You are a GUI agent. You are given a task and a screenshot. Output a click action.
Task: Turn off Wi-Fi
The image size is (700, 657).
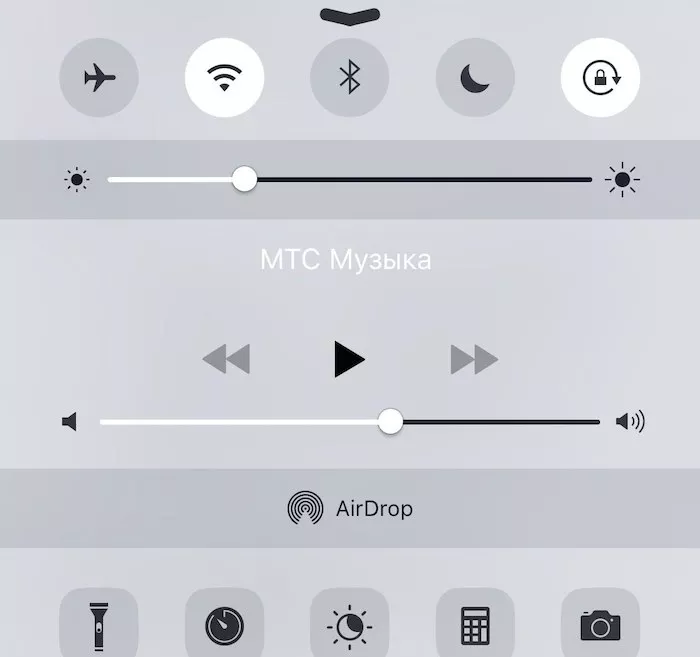click(x=224, y=78)
